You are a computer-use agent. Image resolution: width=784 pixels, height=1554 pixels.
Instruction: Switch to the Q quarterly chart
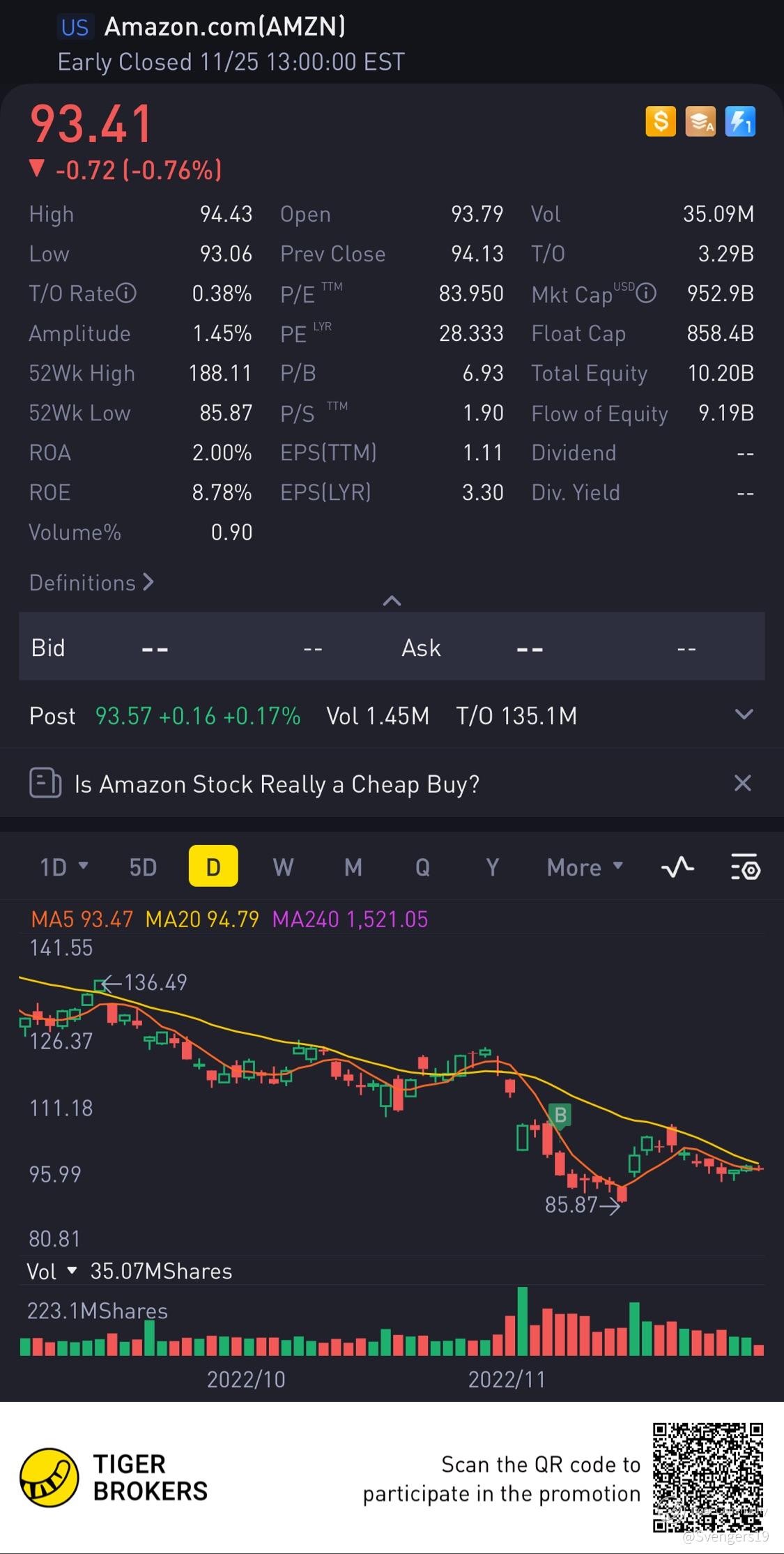(x=422, y=867)
